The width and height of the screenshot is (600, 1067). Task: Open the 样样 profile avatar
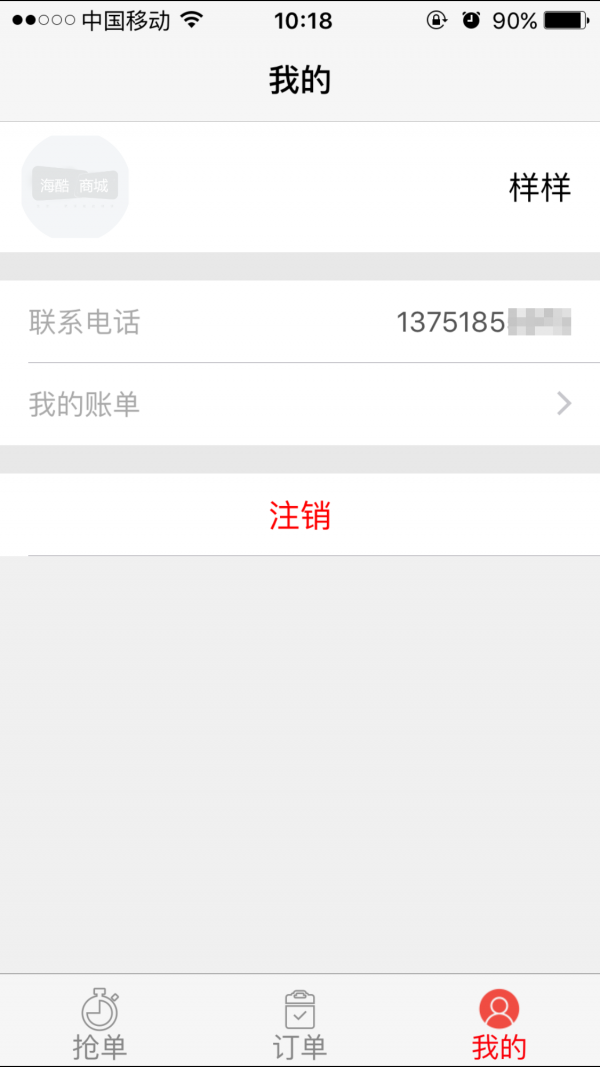tap(75, 187)
